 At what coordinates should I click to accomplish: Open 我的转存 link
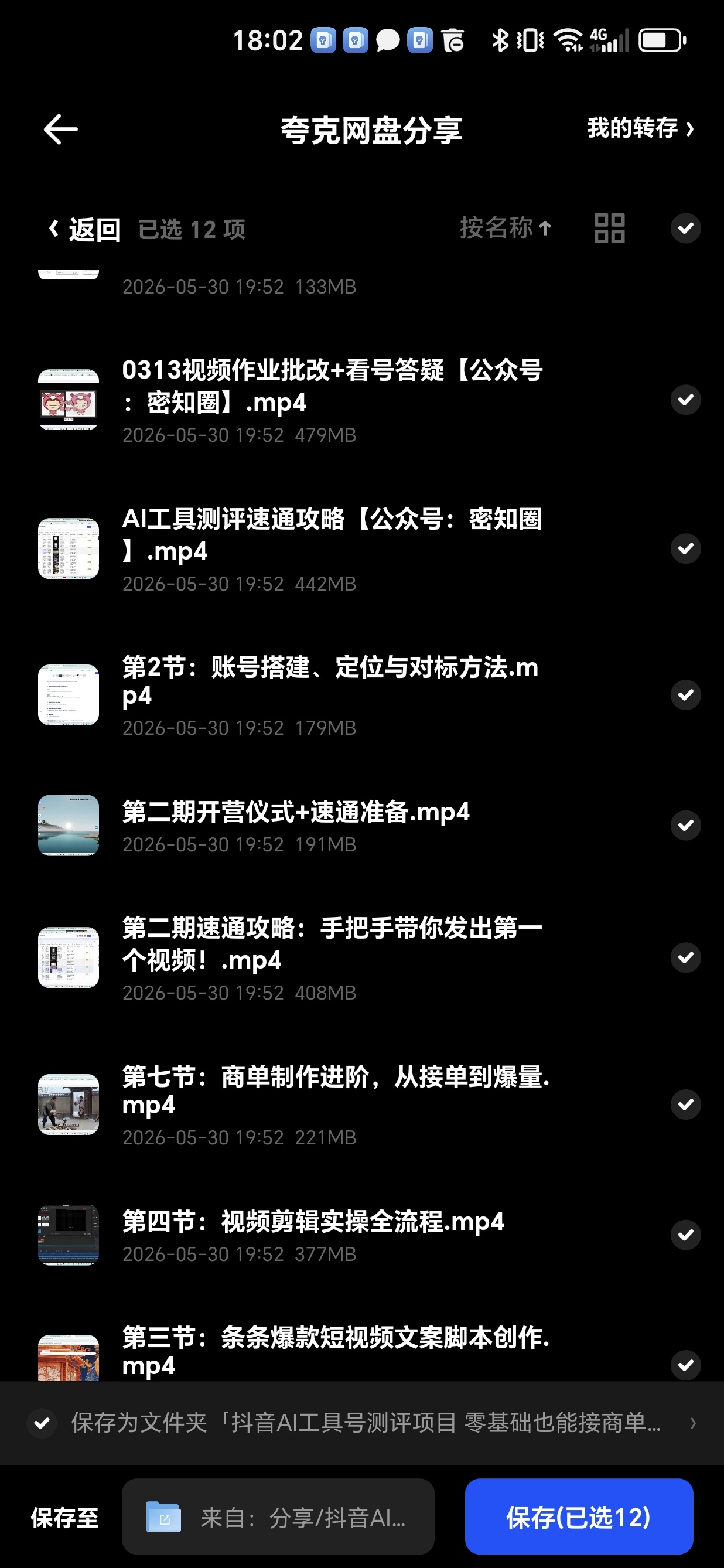tap(641, 128)
